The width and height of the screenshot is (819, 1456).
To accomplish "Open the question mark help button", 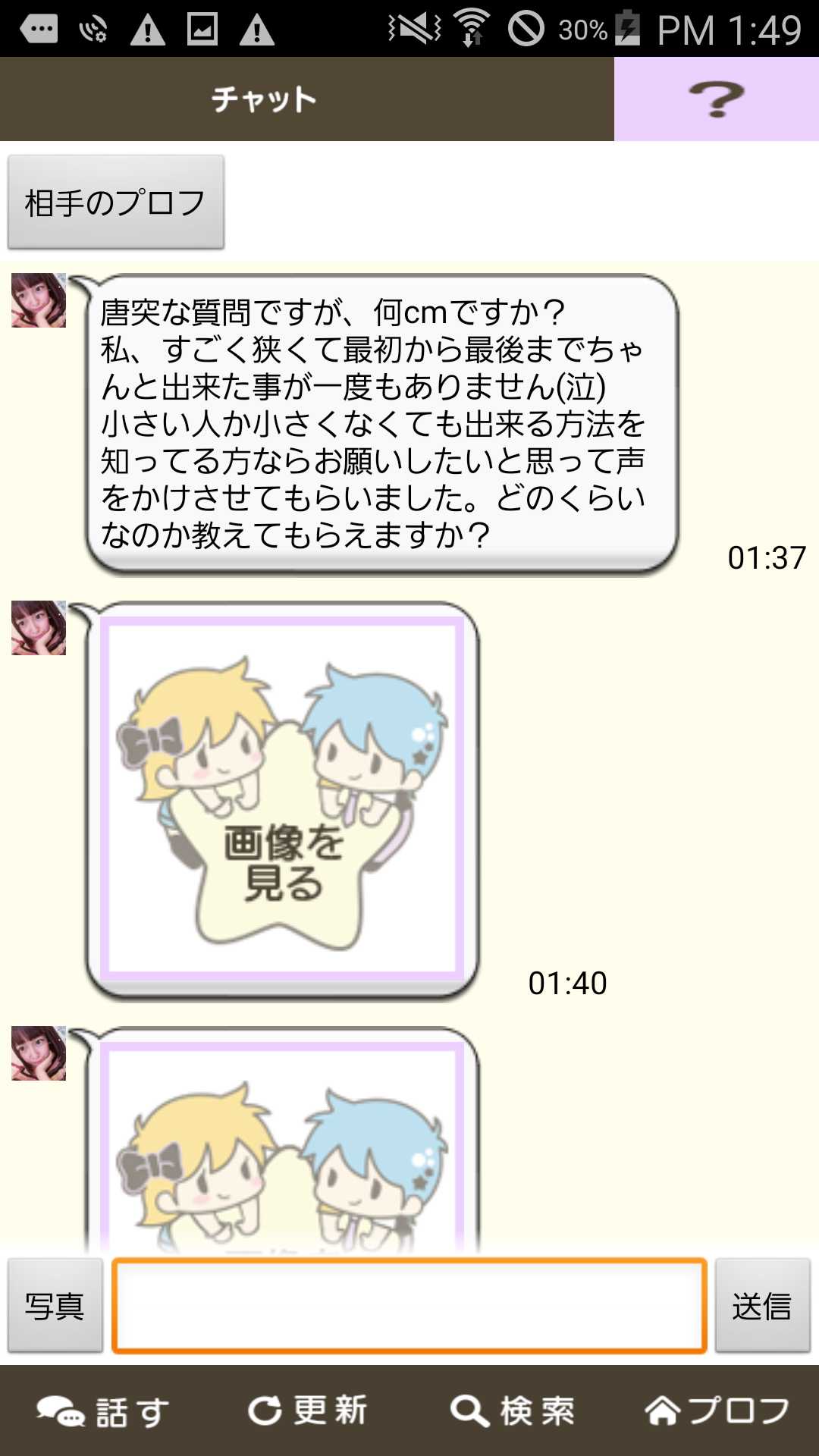I will pyautogui.click(x=716, y=99).
